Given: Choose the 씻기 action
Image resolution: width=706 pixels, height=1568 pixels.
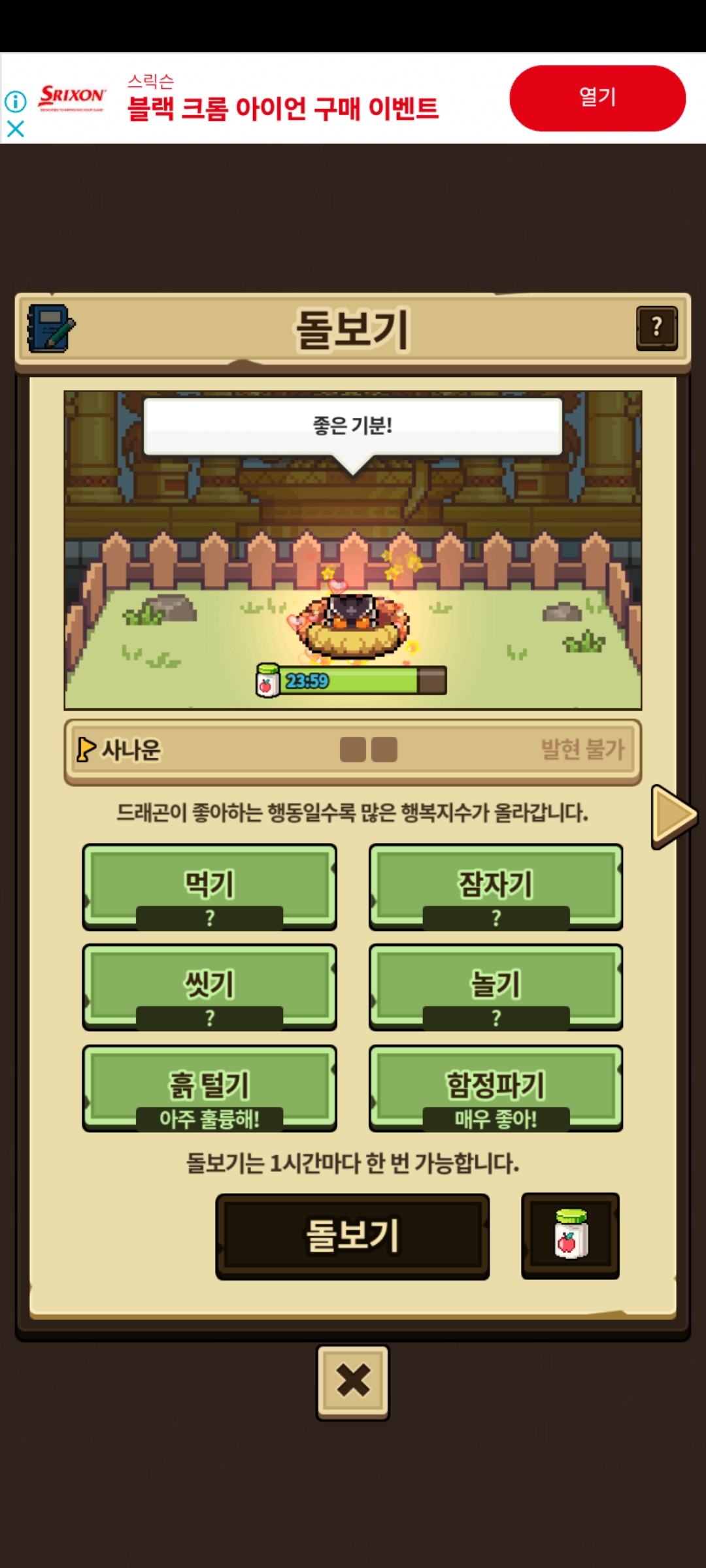Looking at the screenshot, I should (x=209, y=987).
